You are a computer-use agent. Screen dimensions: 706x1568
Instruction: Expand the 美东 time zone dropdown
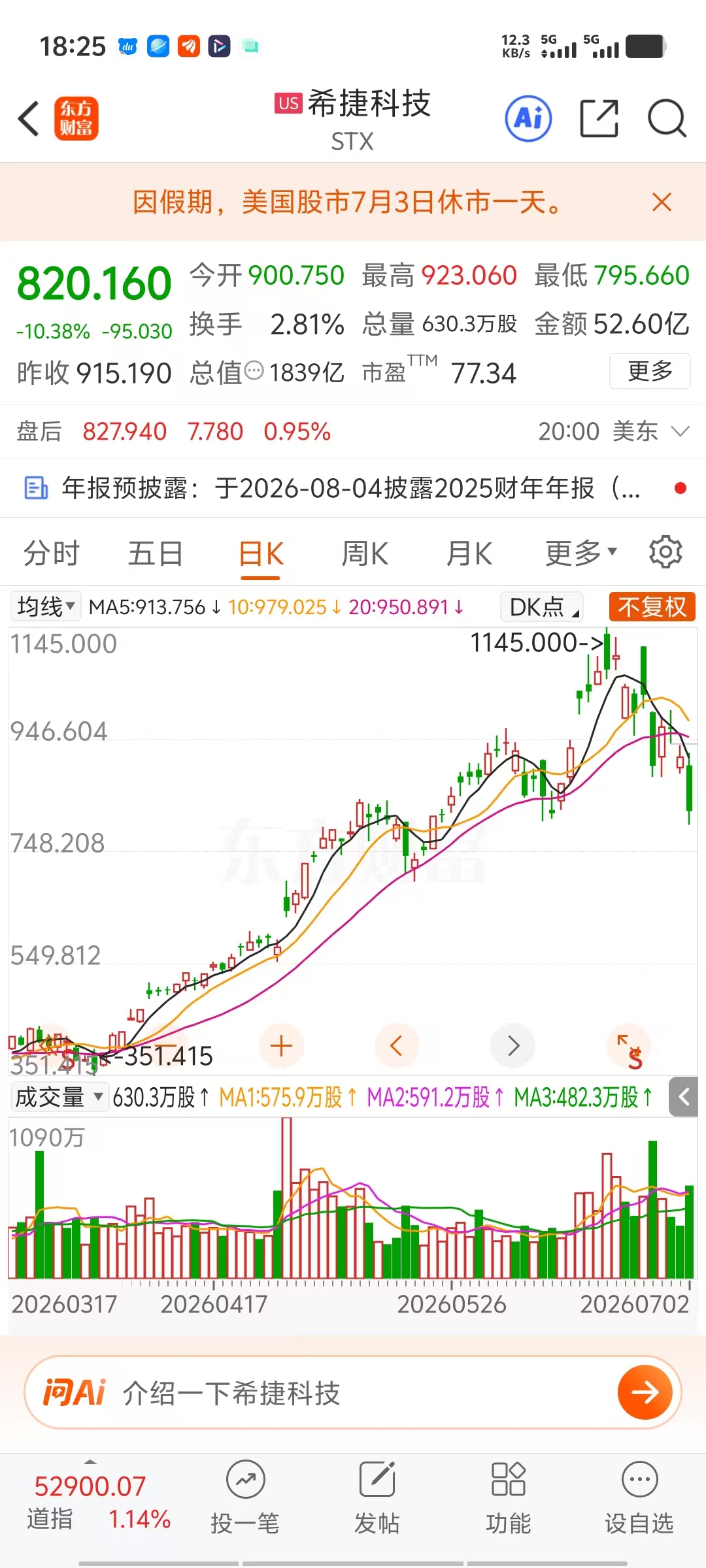(681, 431)
